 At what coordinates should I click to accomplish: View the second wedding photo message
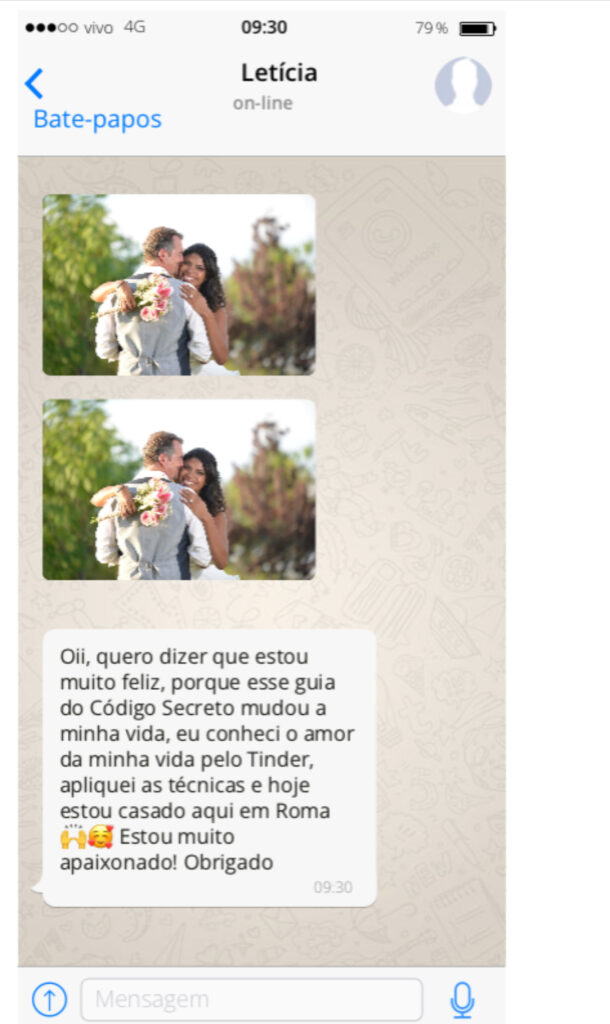click(179, 490)
